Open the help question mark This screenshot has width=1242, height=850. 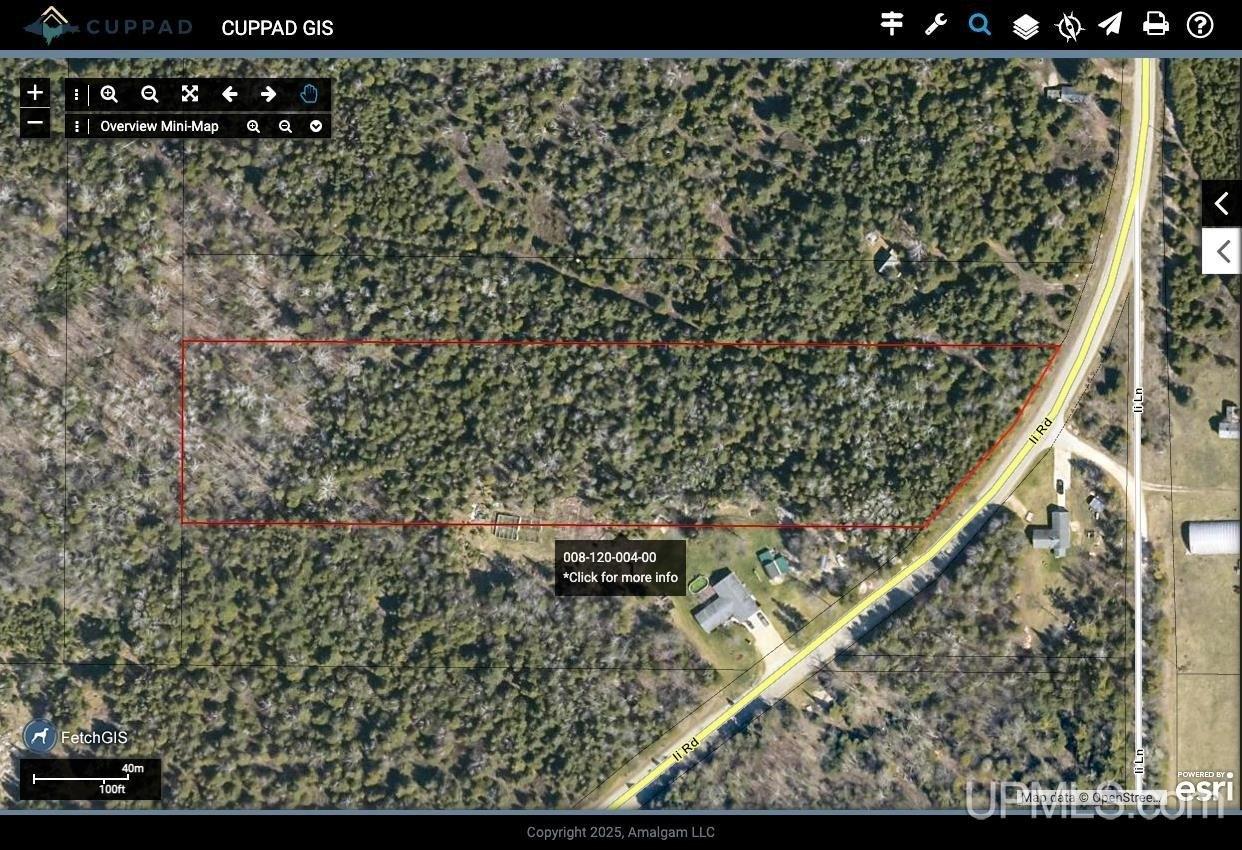[x=1200, y=25]
